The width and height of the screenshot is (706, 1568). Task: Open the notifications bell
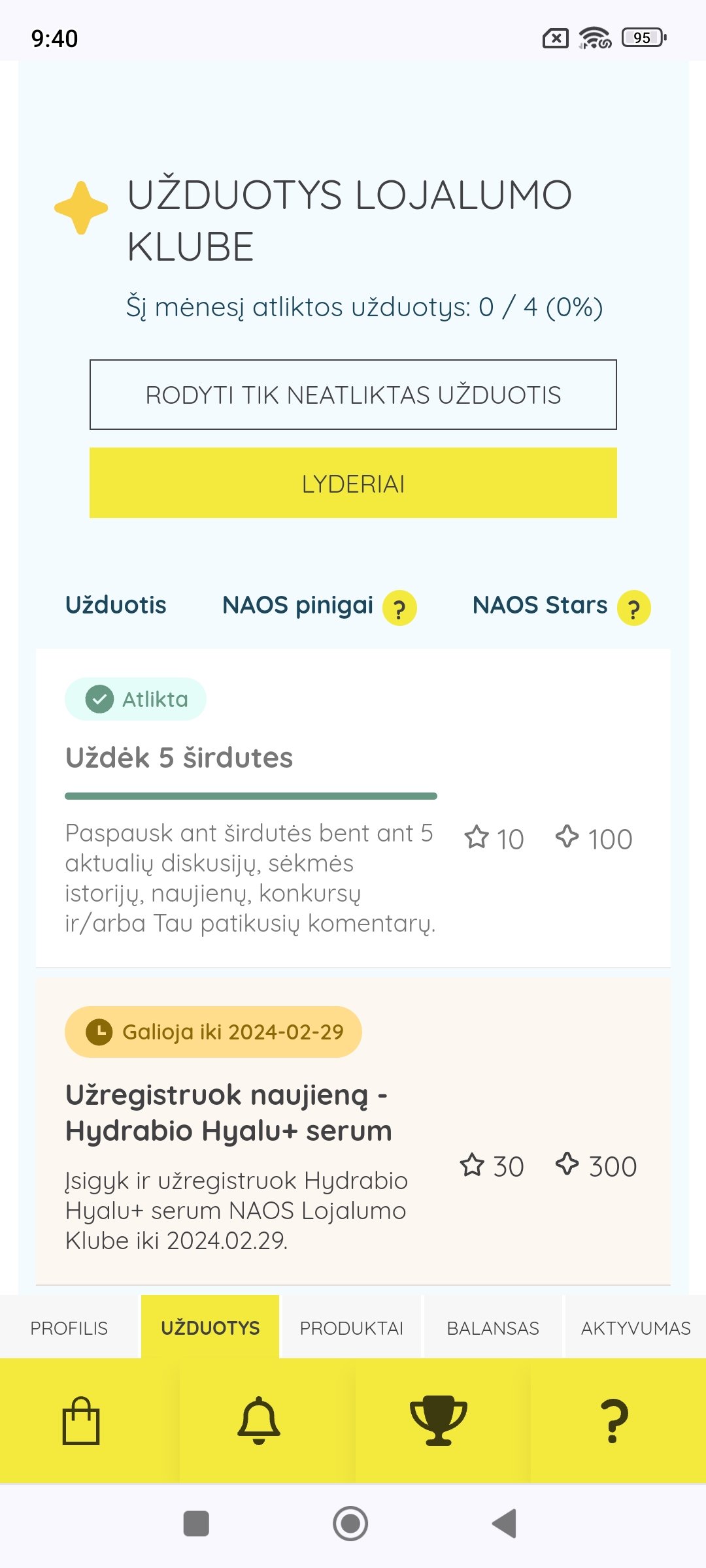click(259, 1420)
